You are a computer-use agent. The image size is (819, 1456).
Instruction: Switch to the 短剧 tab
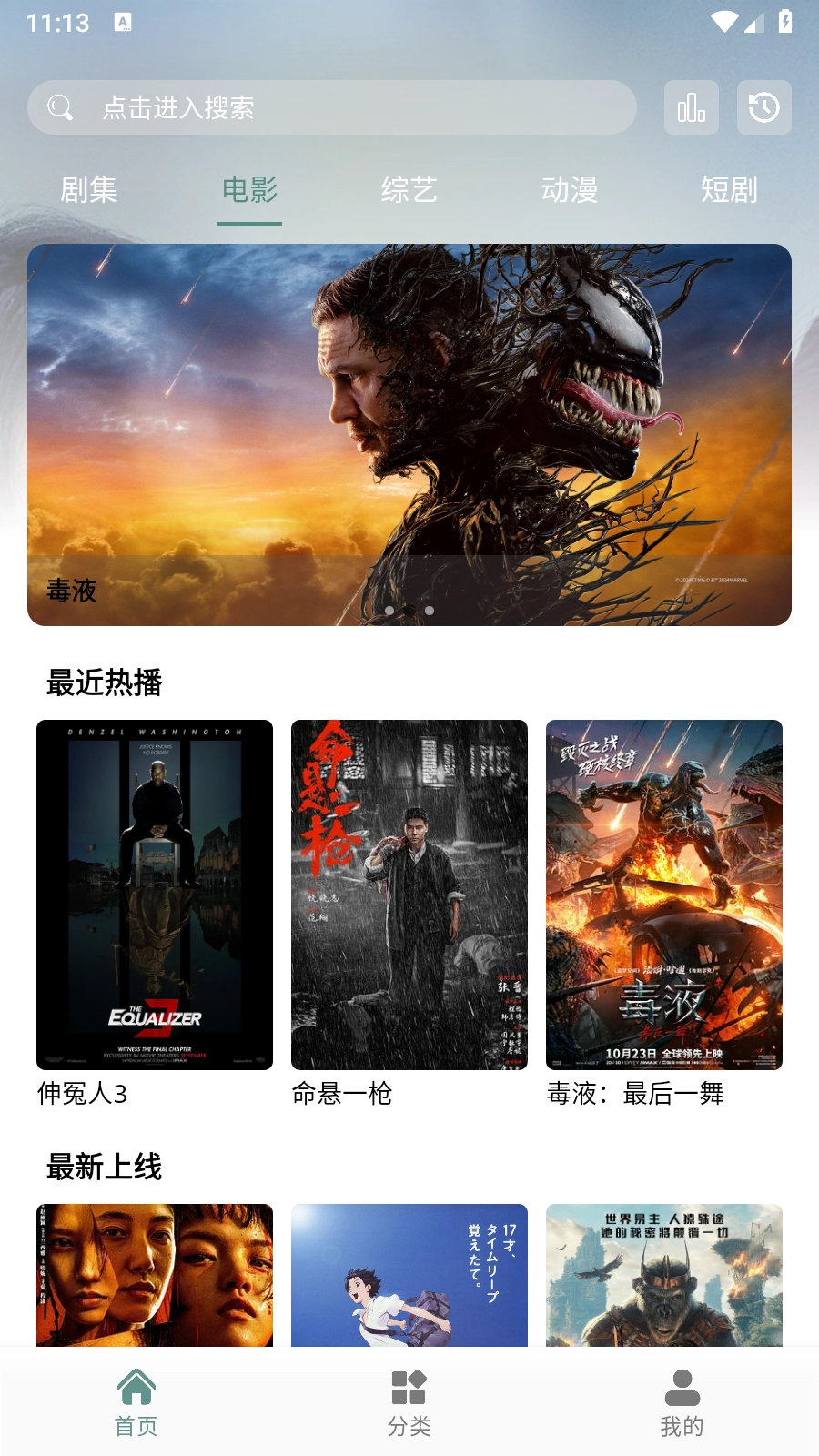[x=730, y=192]
